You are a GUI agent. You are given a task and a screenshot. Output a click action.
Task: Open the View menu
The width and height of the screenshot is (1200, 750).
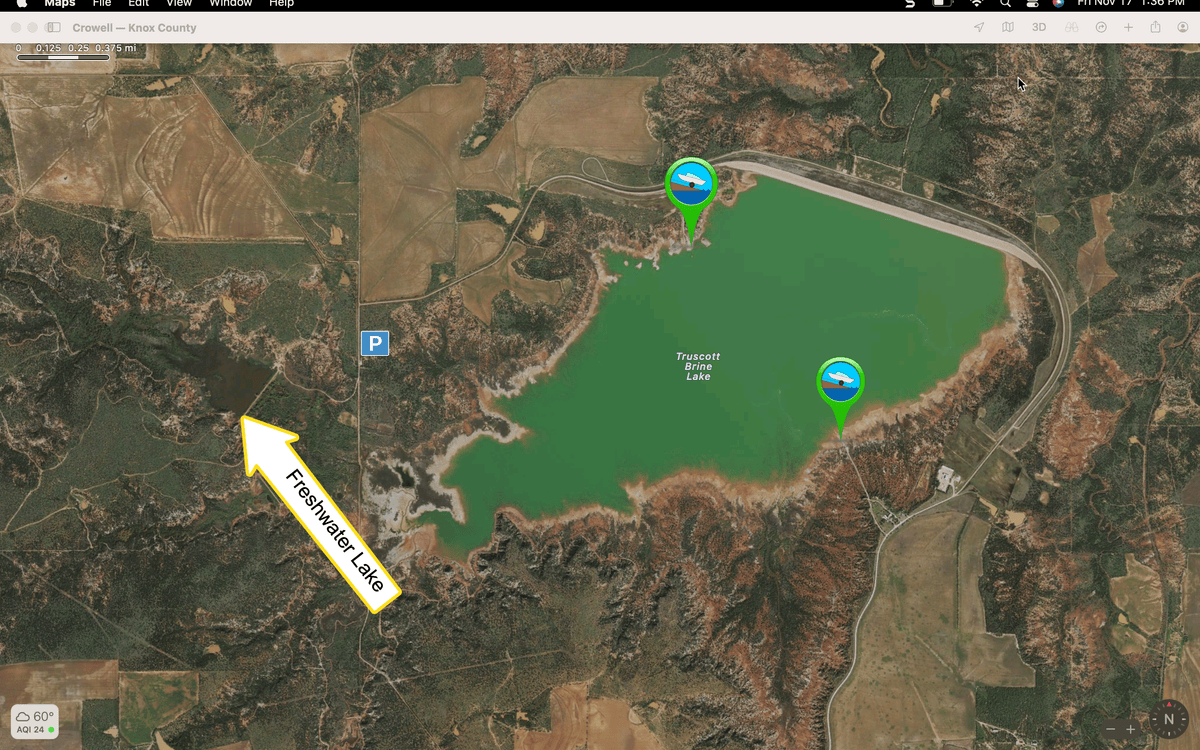(x=179, y=4)
